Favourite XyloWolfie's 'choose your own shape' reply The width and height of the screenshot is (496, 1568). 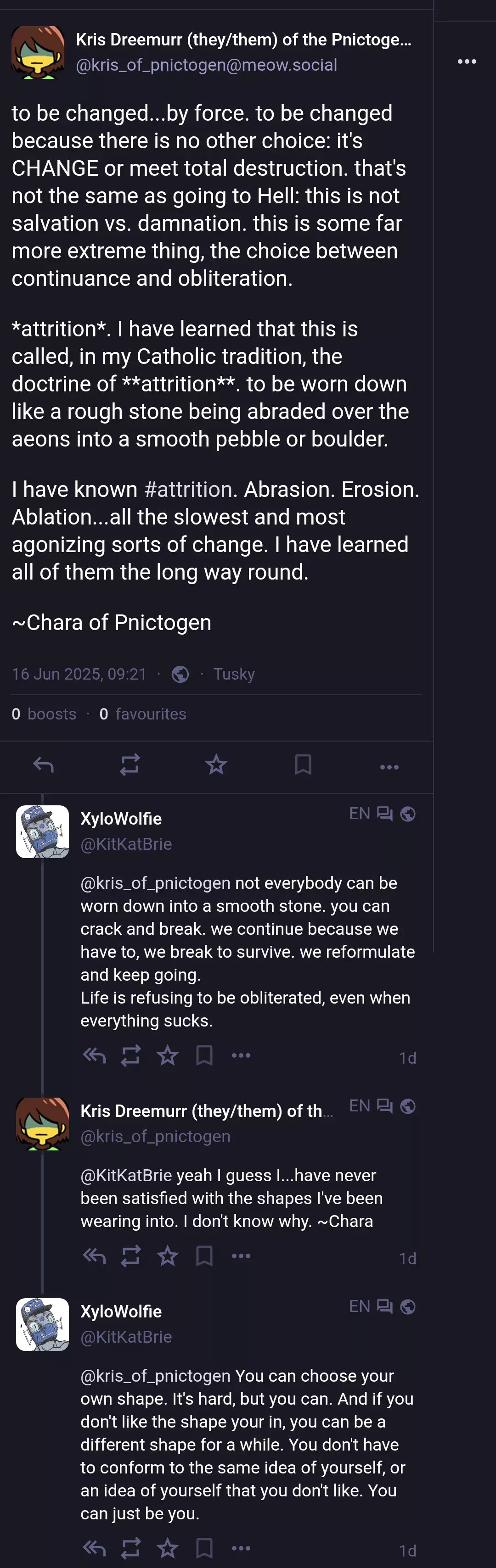point(168,1548)
